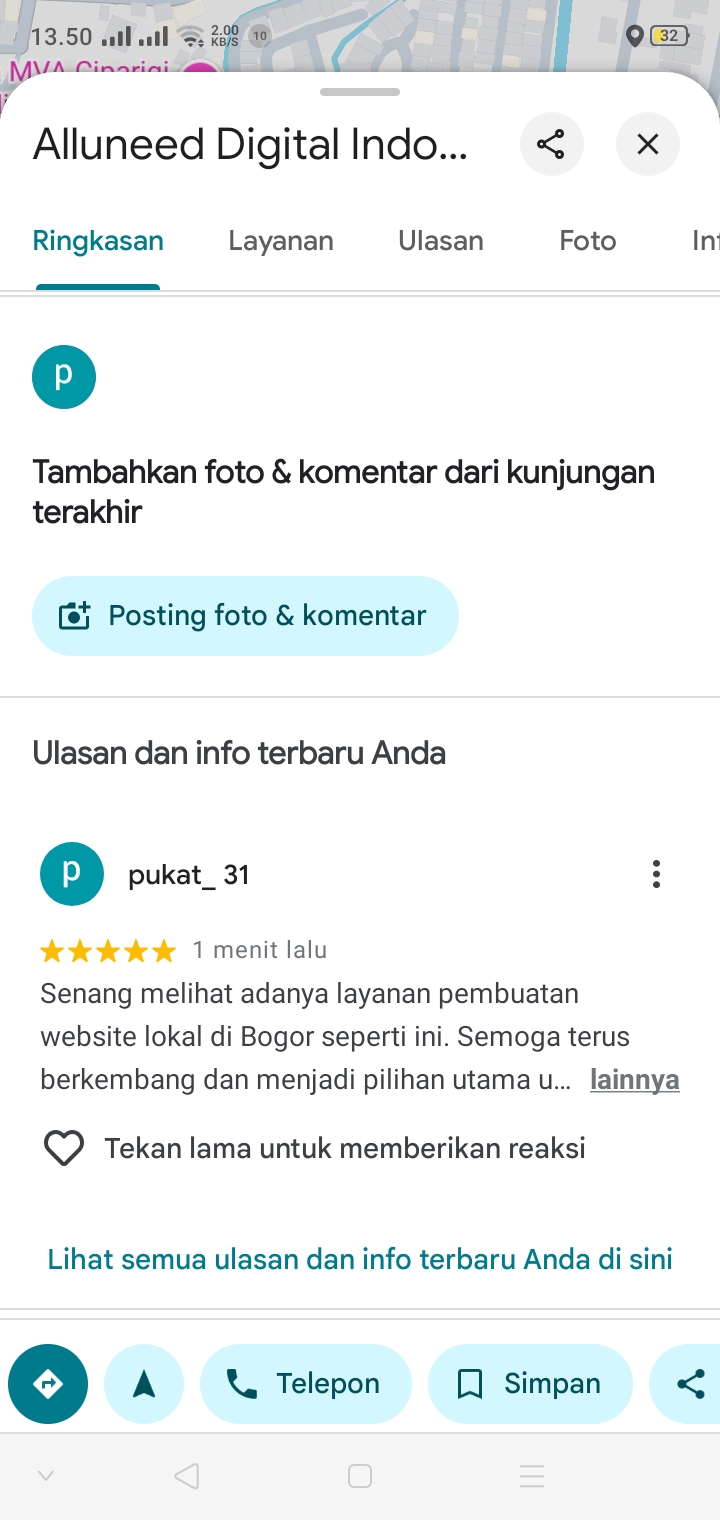Open pukat_ 31 profile avatar
Image resolution: width=720 pixels, height=1520 pixels.
72,874
